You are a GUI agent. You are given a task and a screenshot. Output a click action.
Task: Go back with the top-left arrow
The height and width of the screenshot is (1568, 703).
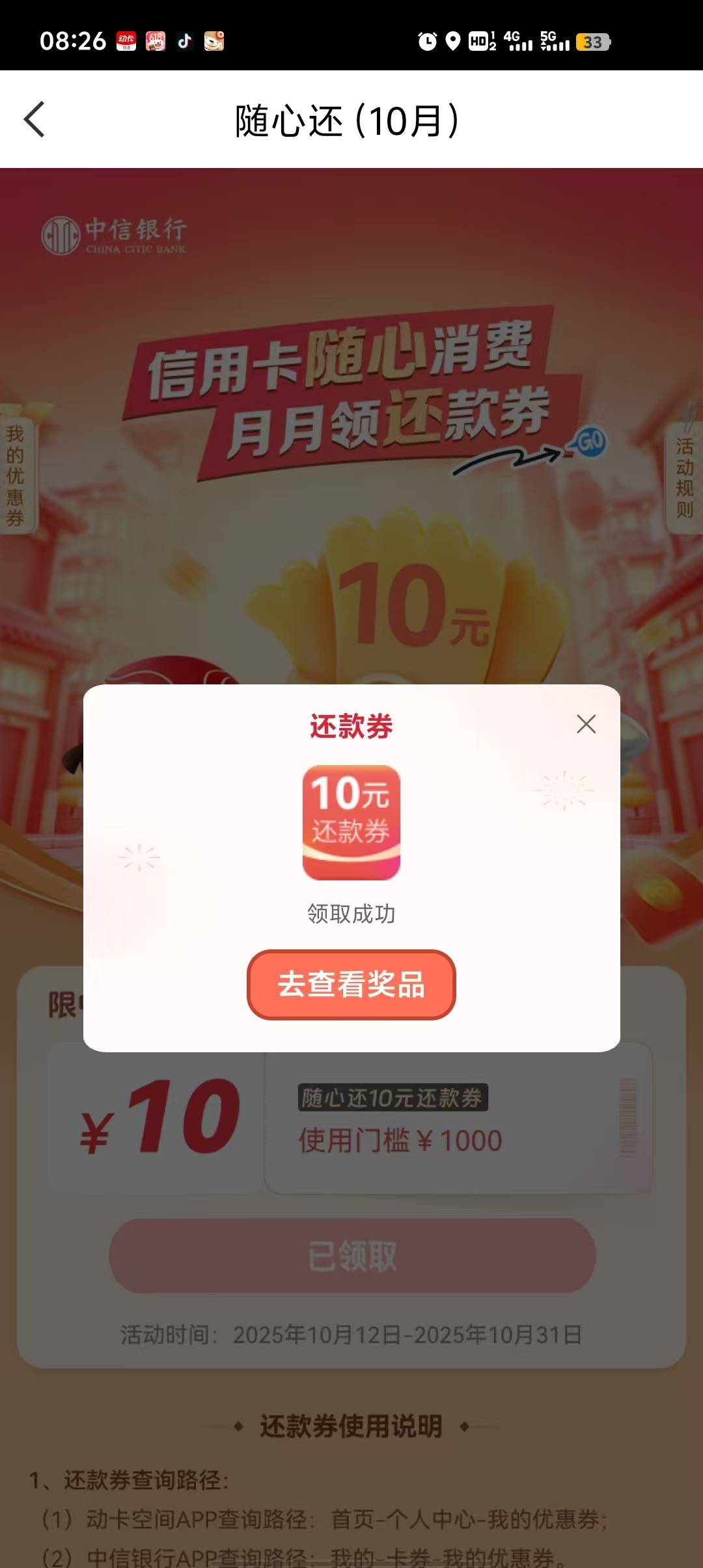pyautogui.click(x=34, y=120)
